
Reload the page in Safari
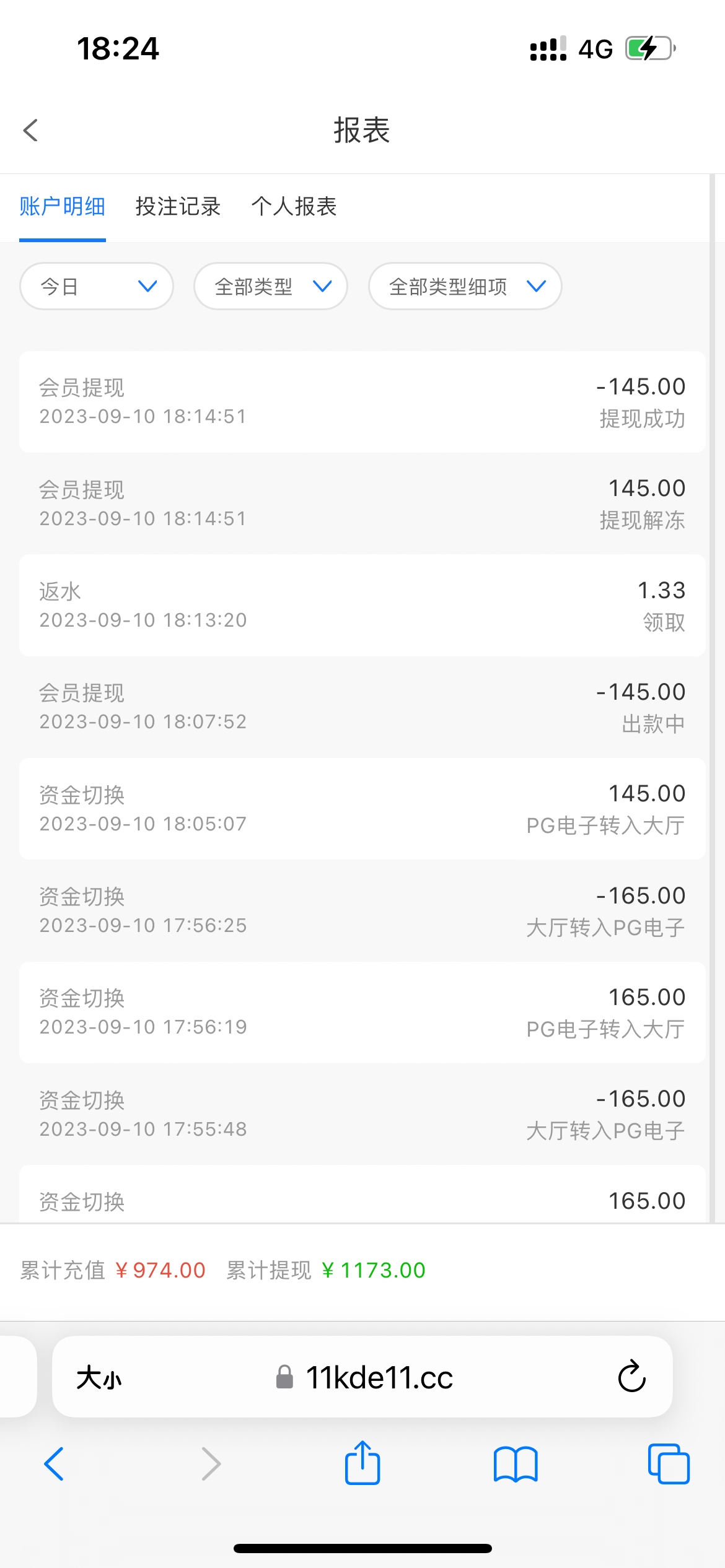click(631, 1377)
